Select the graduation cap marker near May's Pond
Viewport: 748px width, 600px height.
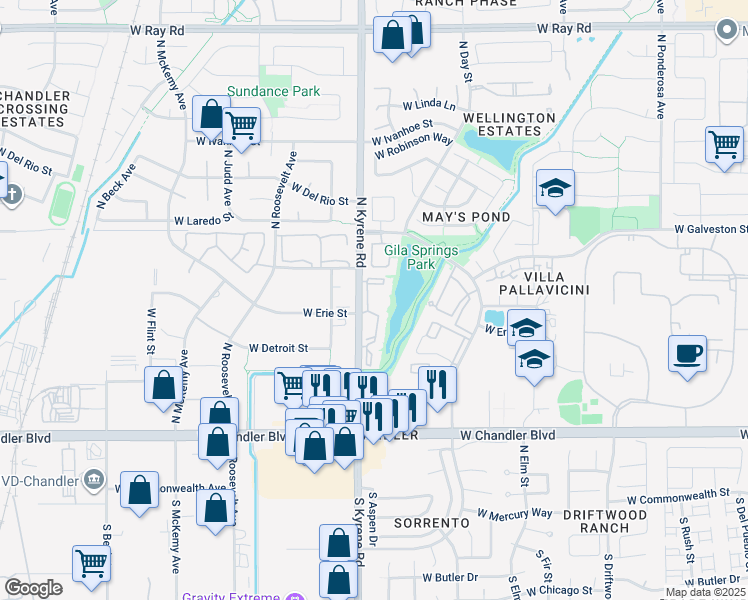click(554, 188)
